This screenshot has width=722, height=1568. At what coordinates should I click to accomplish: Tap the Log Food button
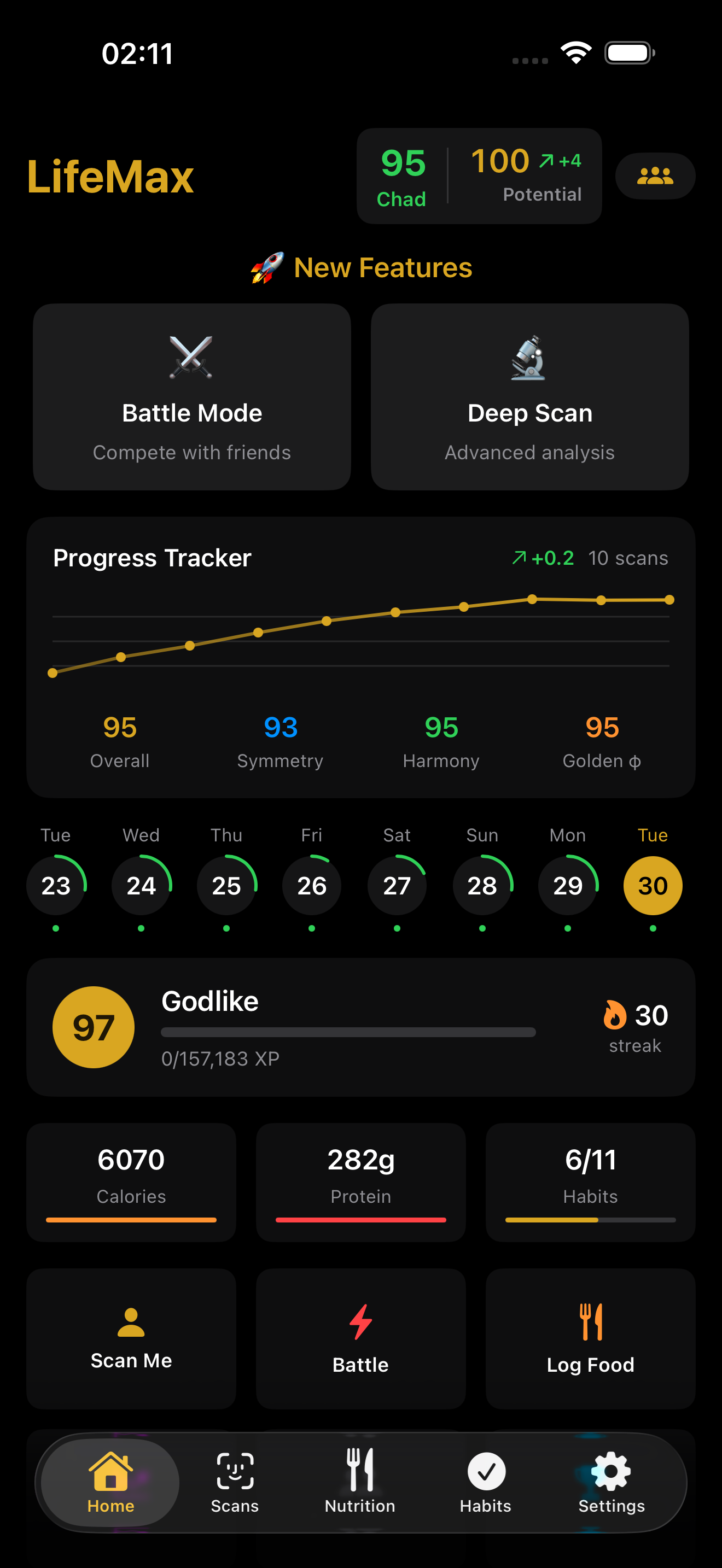(590, 1338)
